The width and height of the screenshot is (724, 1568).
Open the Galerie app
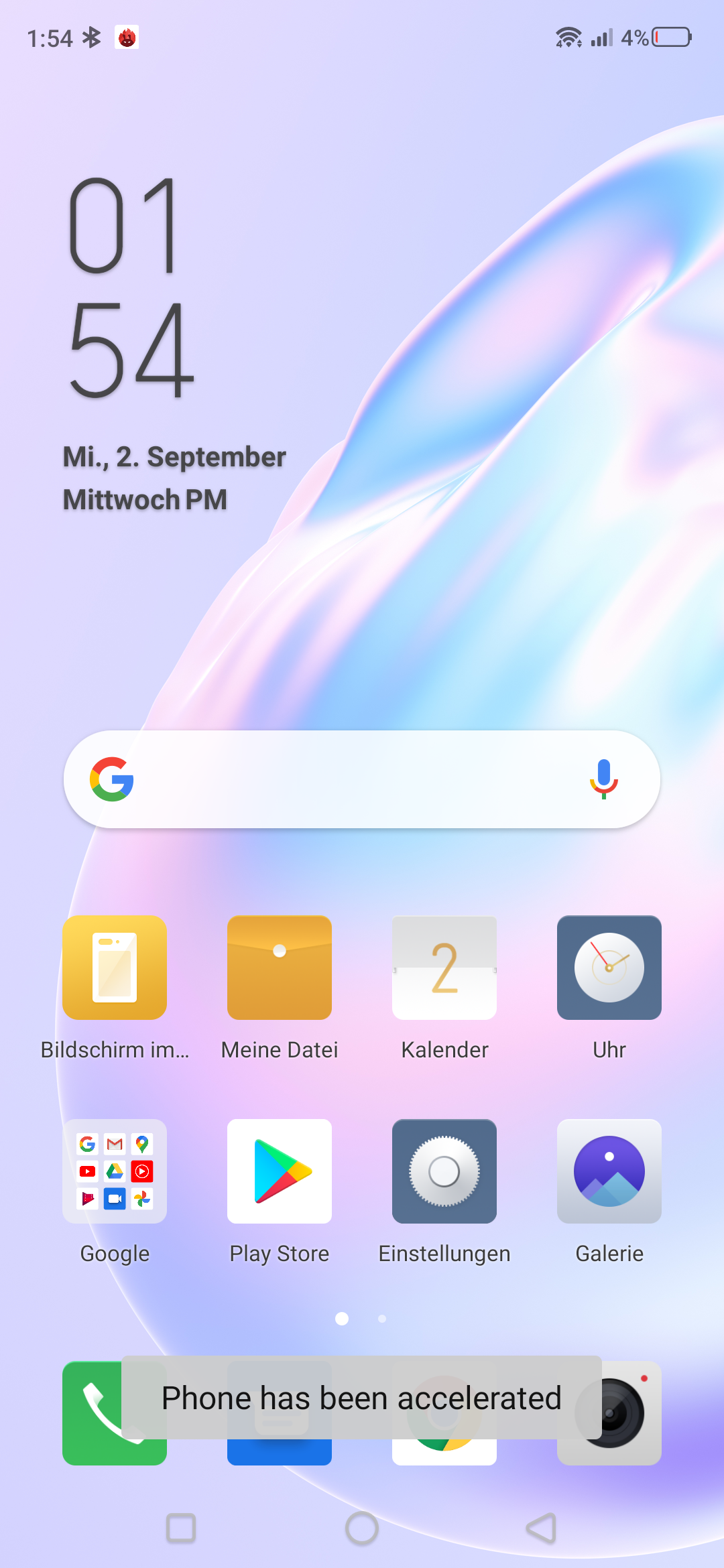pyautogui.click(x=609, y=1171)
